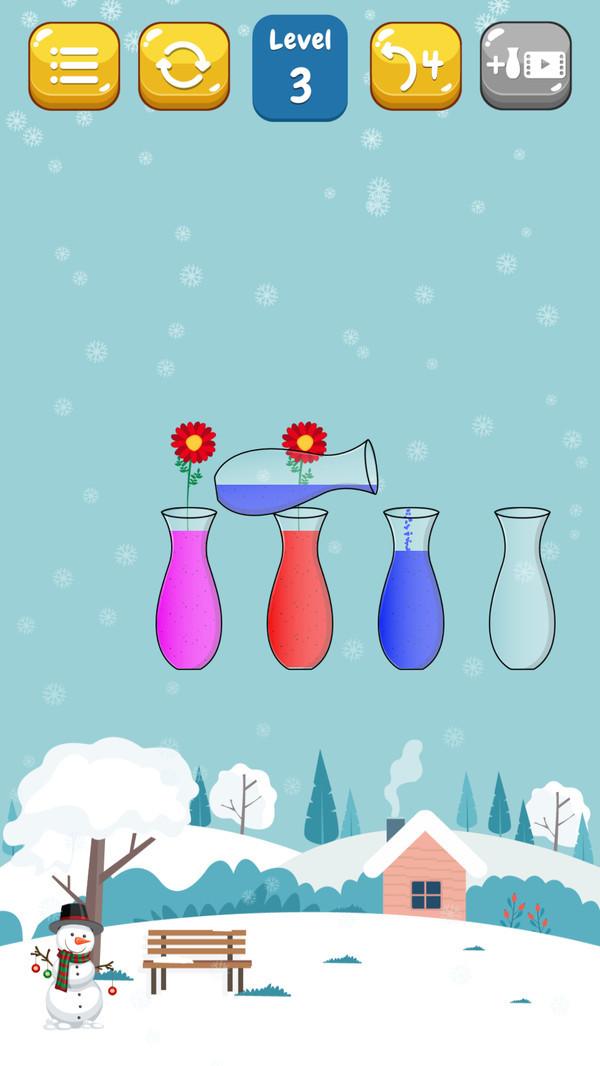Screen dimensions: 600x1066
Task: Open the level list menu
Action: coord(74,66)
